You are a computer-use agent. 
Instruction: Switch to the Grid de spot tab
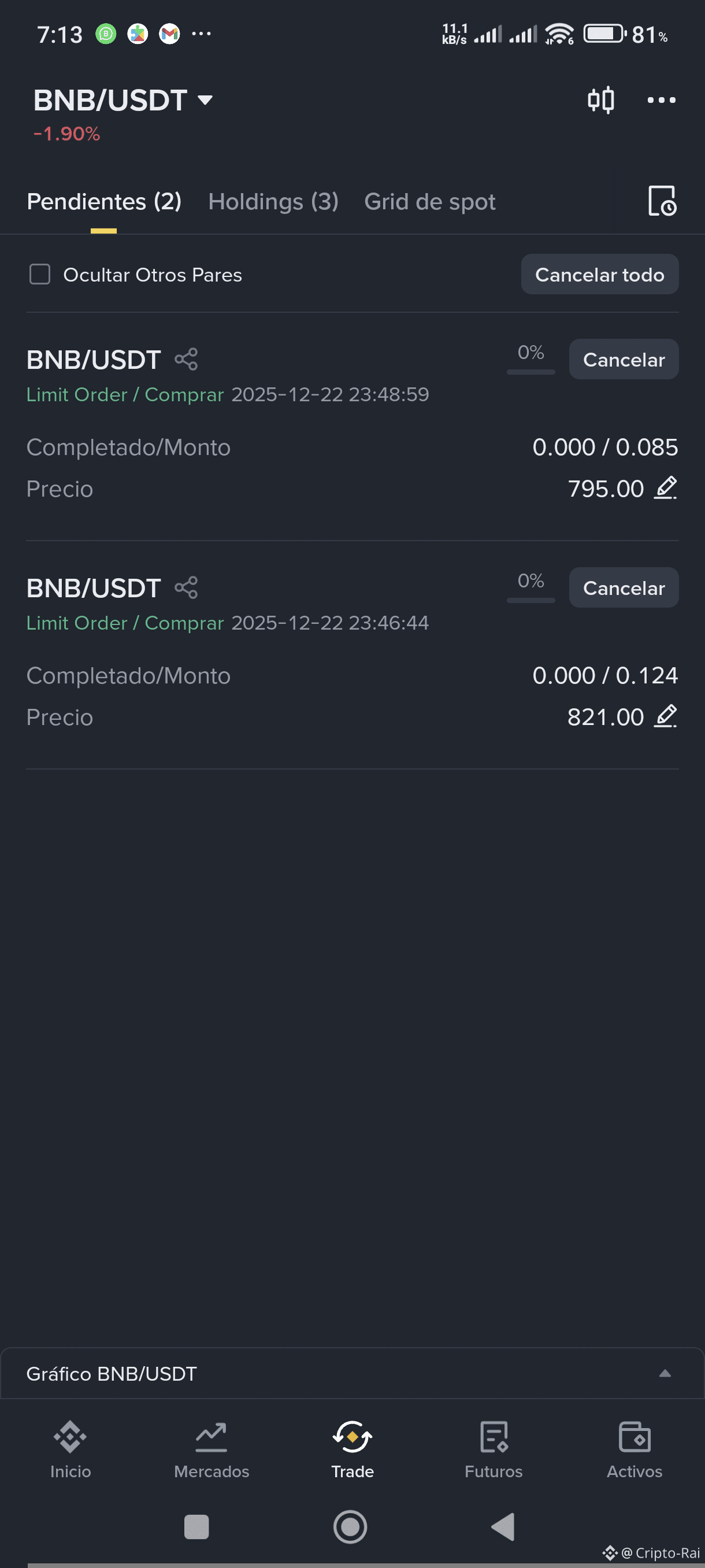click(x=429, y=202)
